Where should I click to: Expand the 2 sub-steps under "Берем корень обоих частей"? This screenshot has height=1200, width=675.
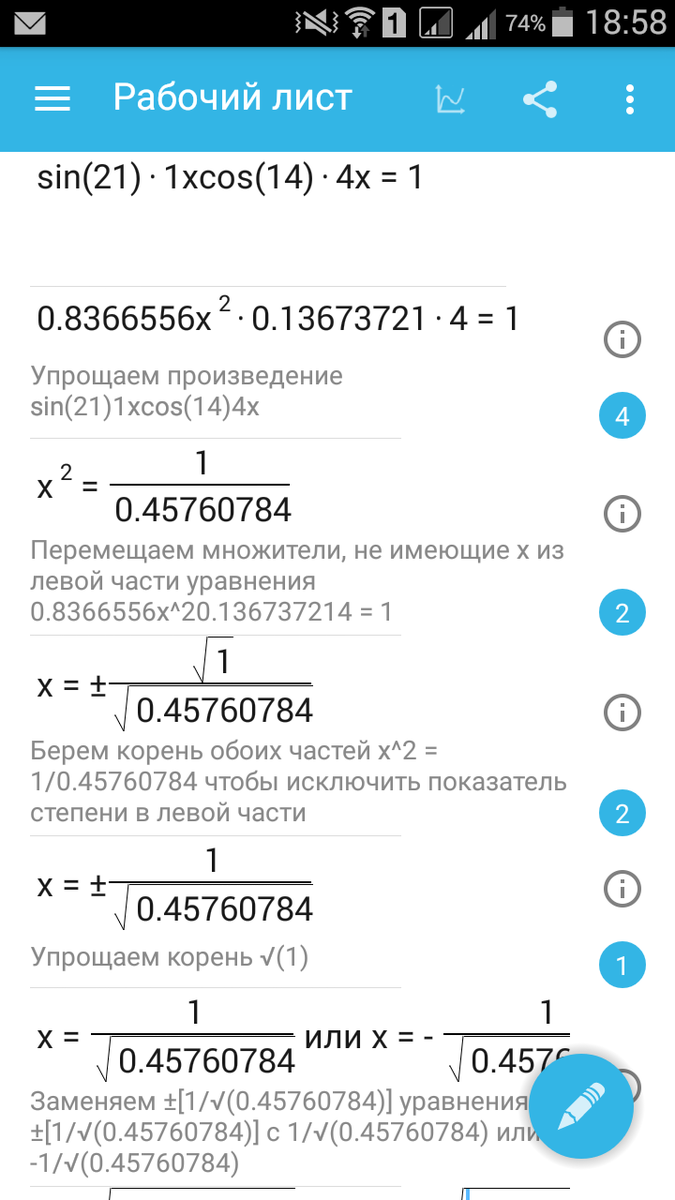(622, 813)
